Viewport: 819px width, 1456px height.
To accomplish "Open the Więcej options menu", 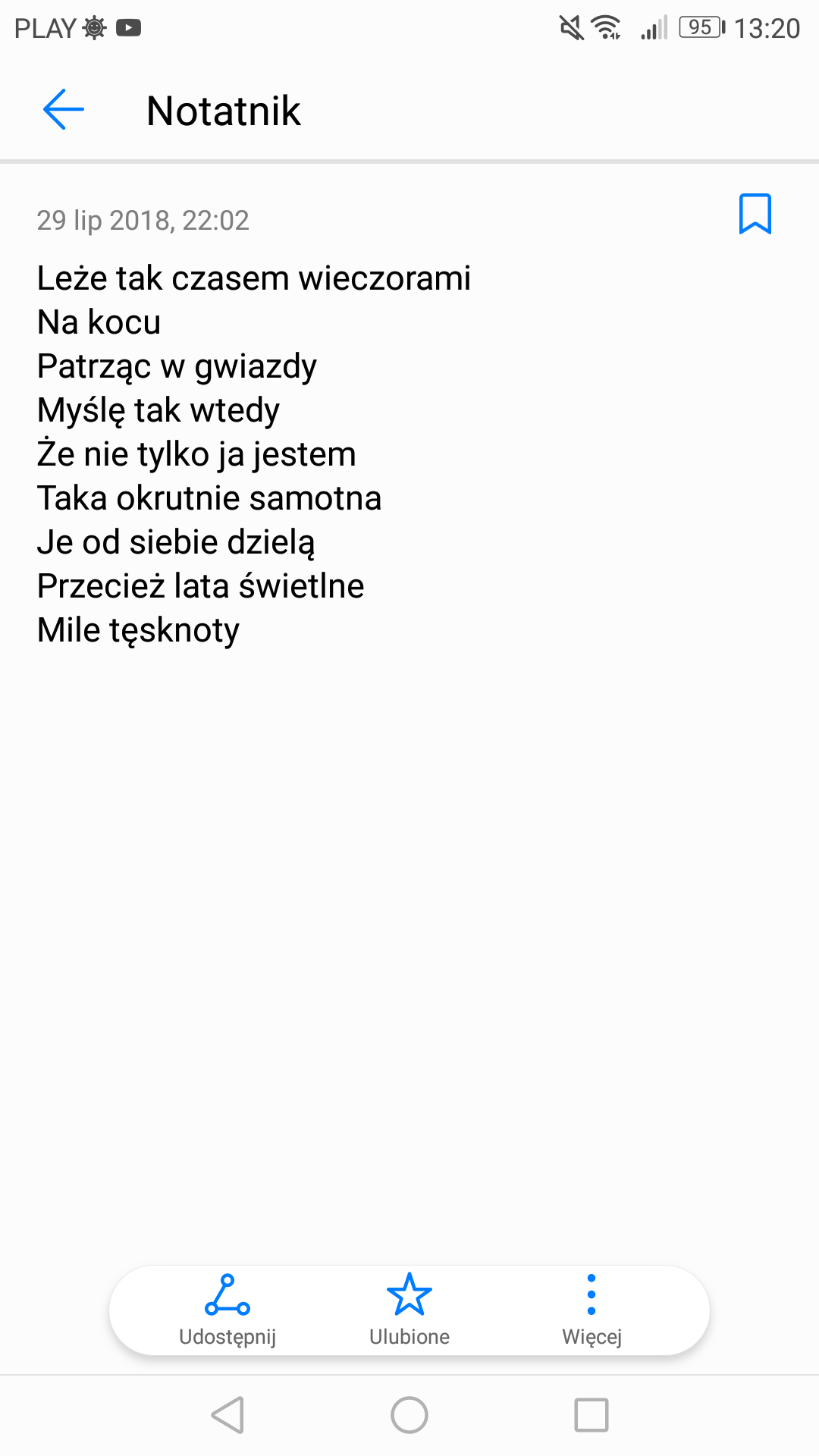I will coord(591,1310).
